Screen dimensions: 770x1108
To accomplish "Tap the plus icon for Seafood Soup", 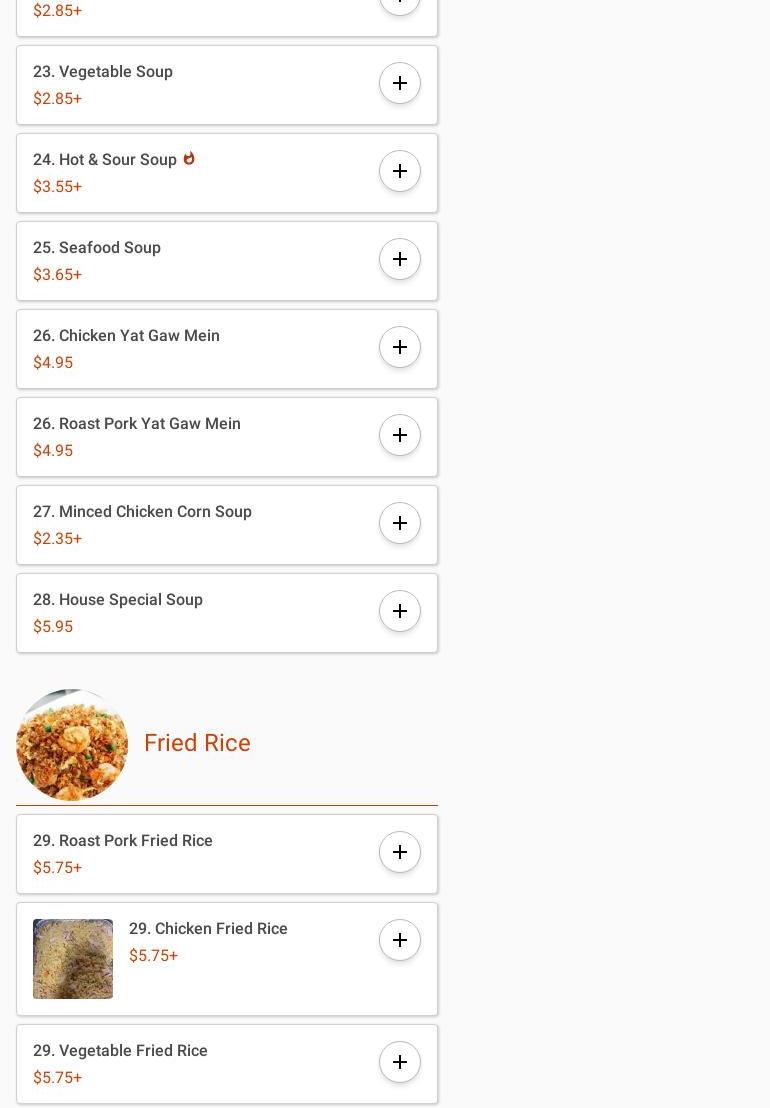I will (400, 259).
